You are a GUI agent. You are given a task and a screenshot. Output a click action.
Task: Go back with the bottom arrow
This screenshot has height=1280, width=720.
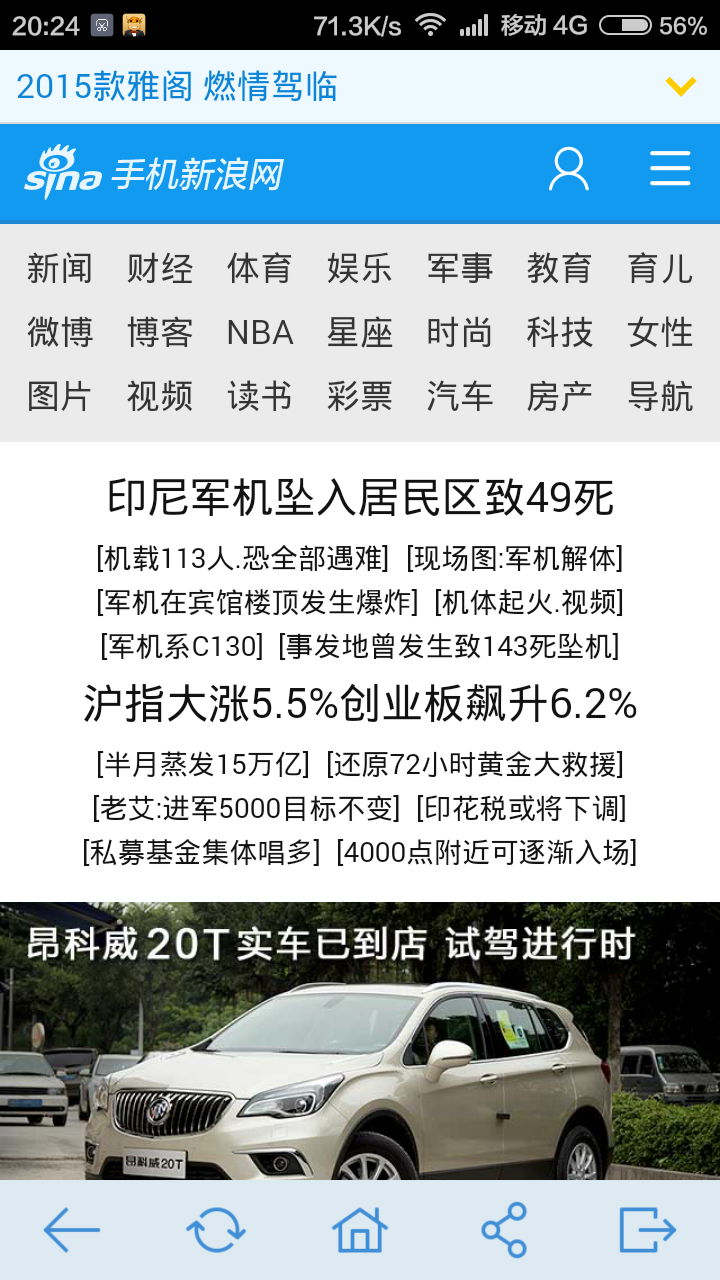click(x=72, y=1230)
